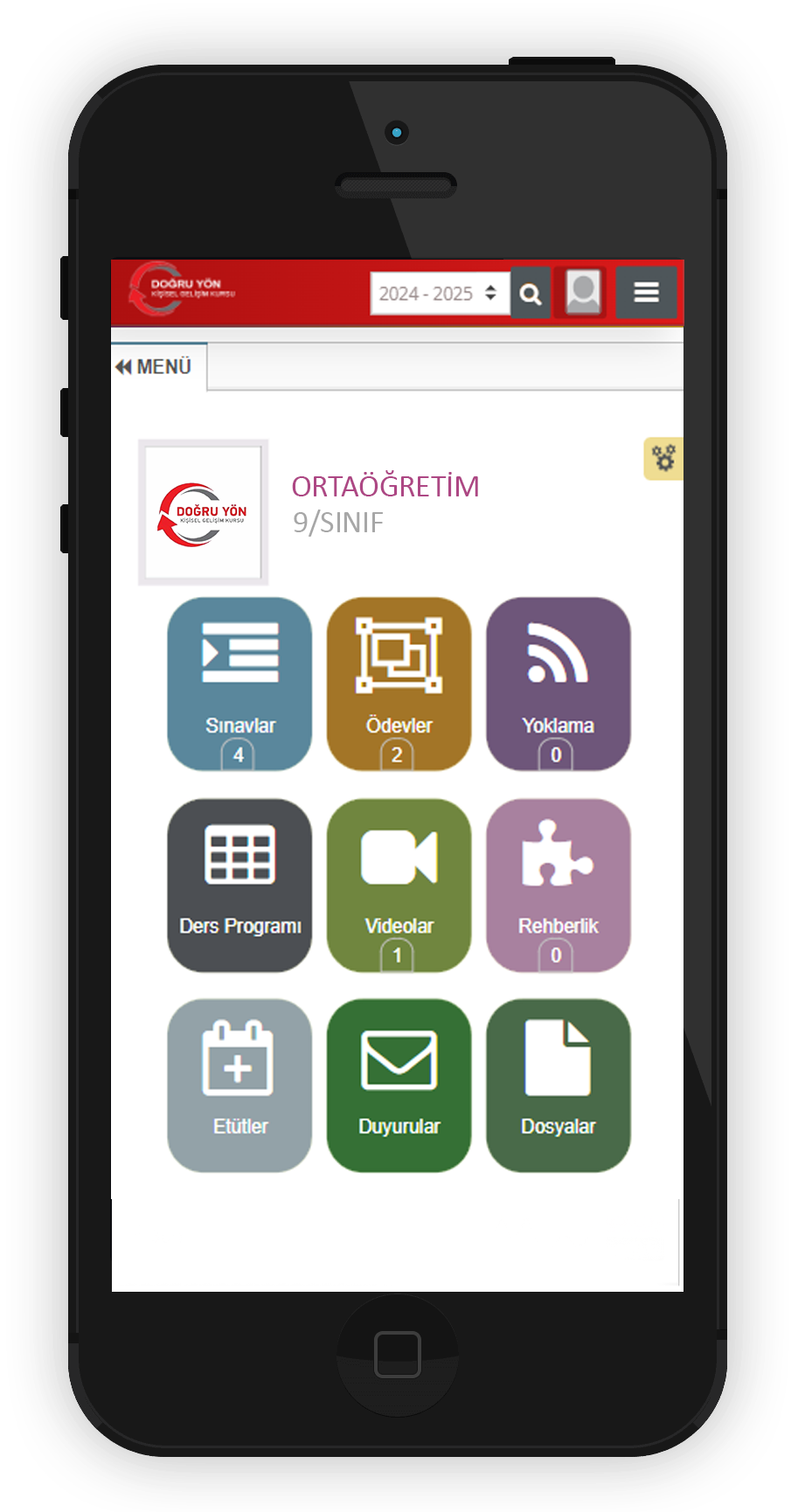Open the Sınavlar tile
The width and height of the screenshot is (798, 1512).
click(x=239, y=683)
